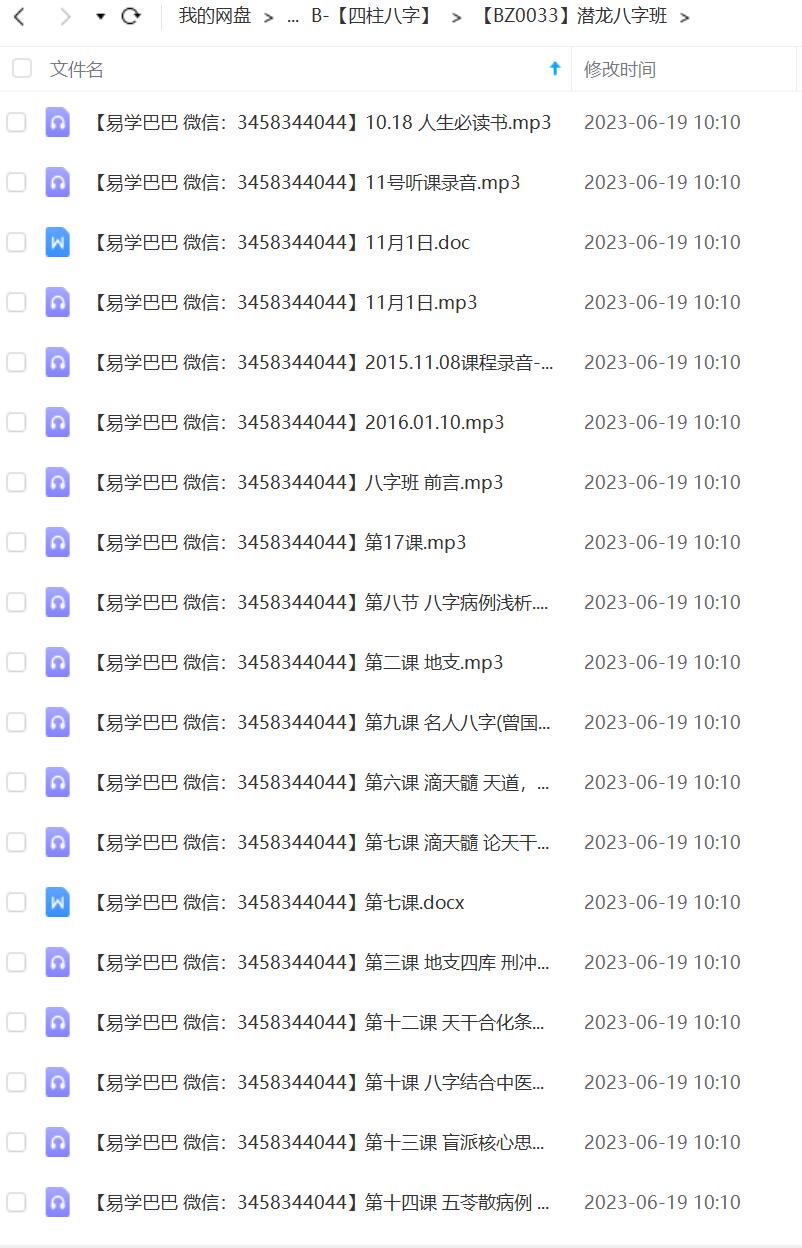The height and width of the screenshot is (1248, 802).
Task: Sort files by 文件名 column
Action: (x=77, y=69)
